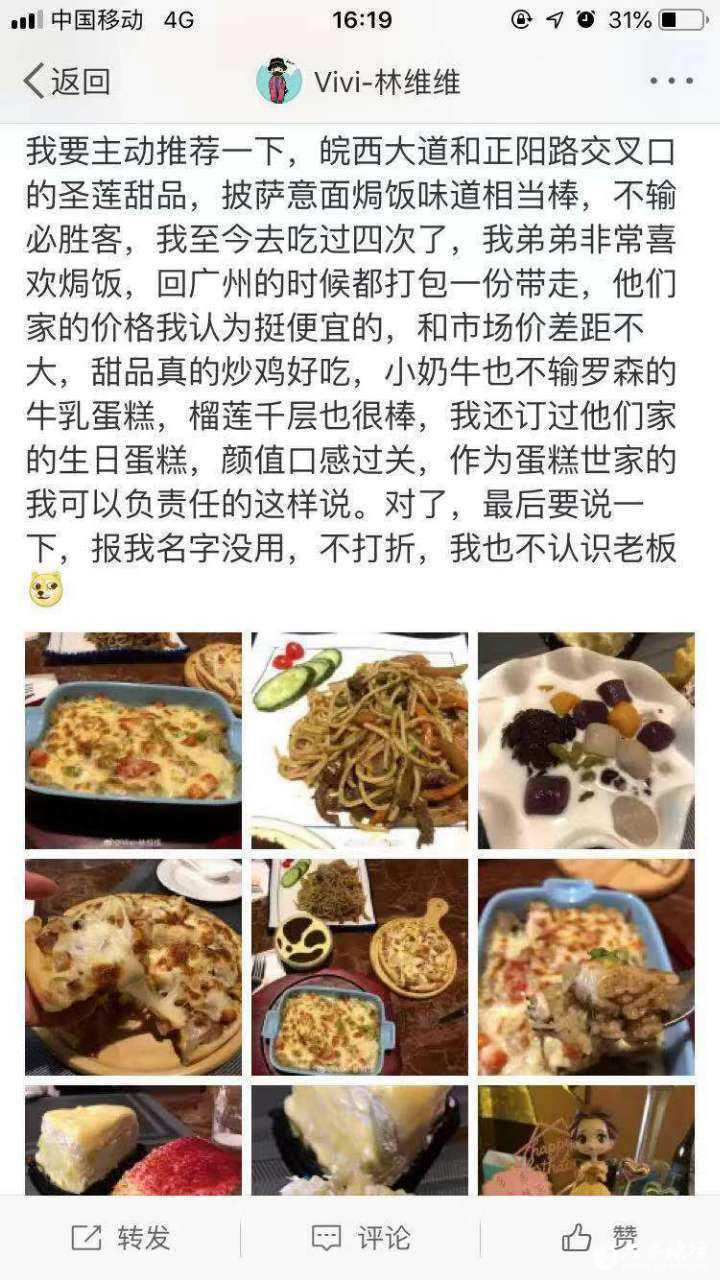Open the three-dot more options menu
The image size is (720, 1280).
tap(670, 82)
